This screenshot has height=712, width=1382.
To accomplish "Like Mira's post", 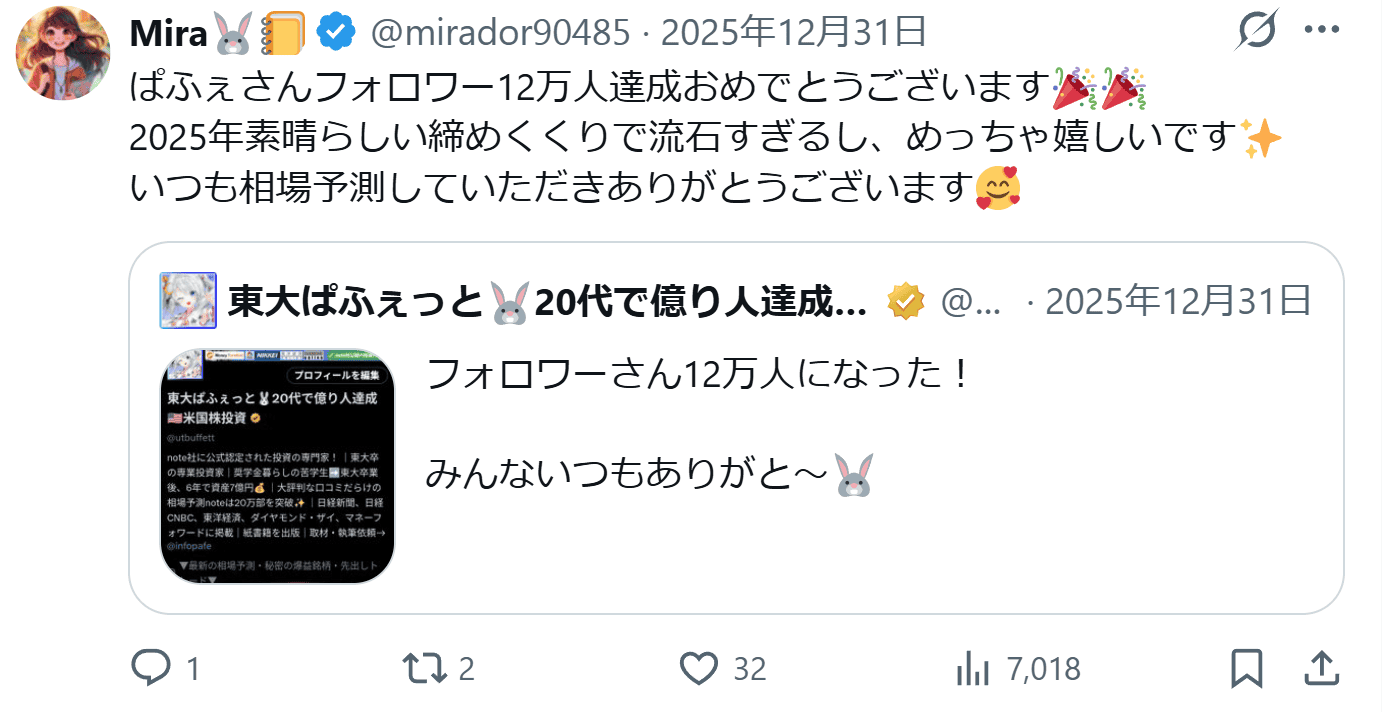I will coord(699,668).
